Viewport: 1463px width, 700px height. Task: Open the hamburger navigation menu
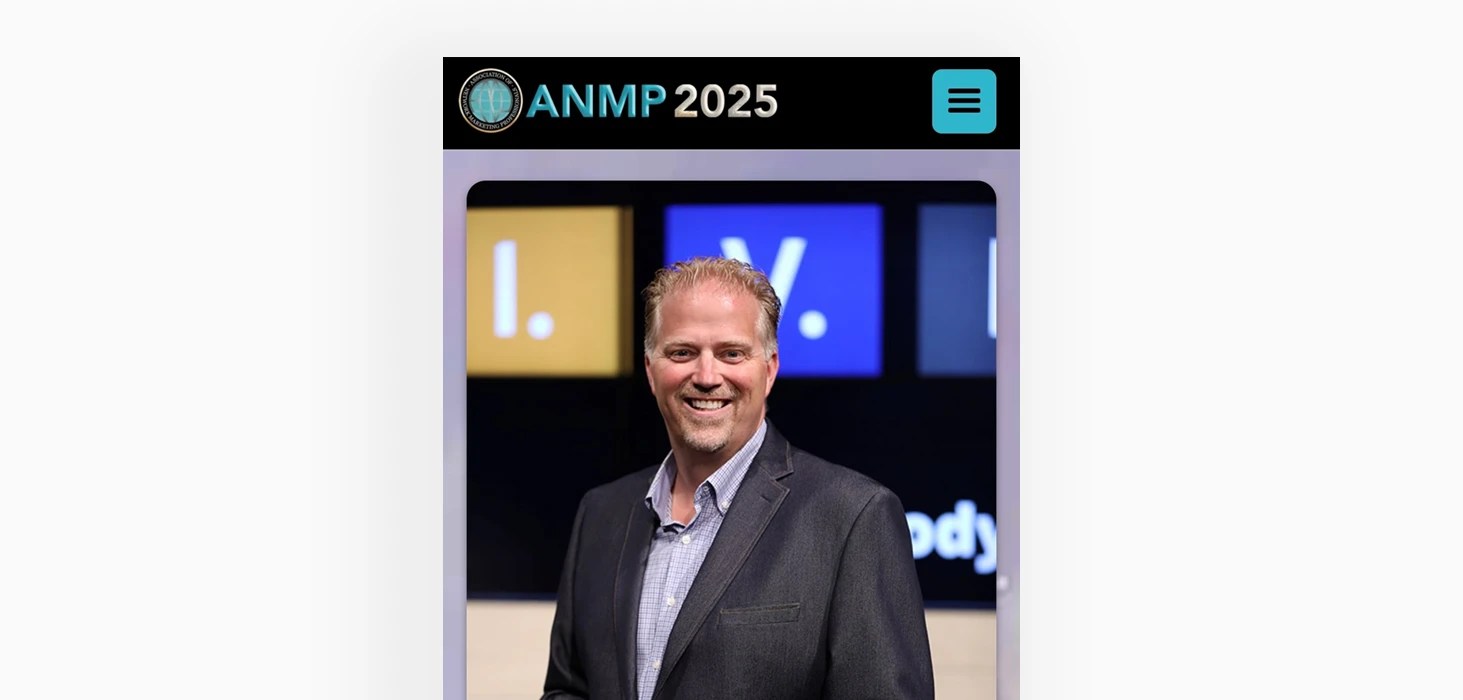pyautogui.click(x=963, y=101)
